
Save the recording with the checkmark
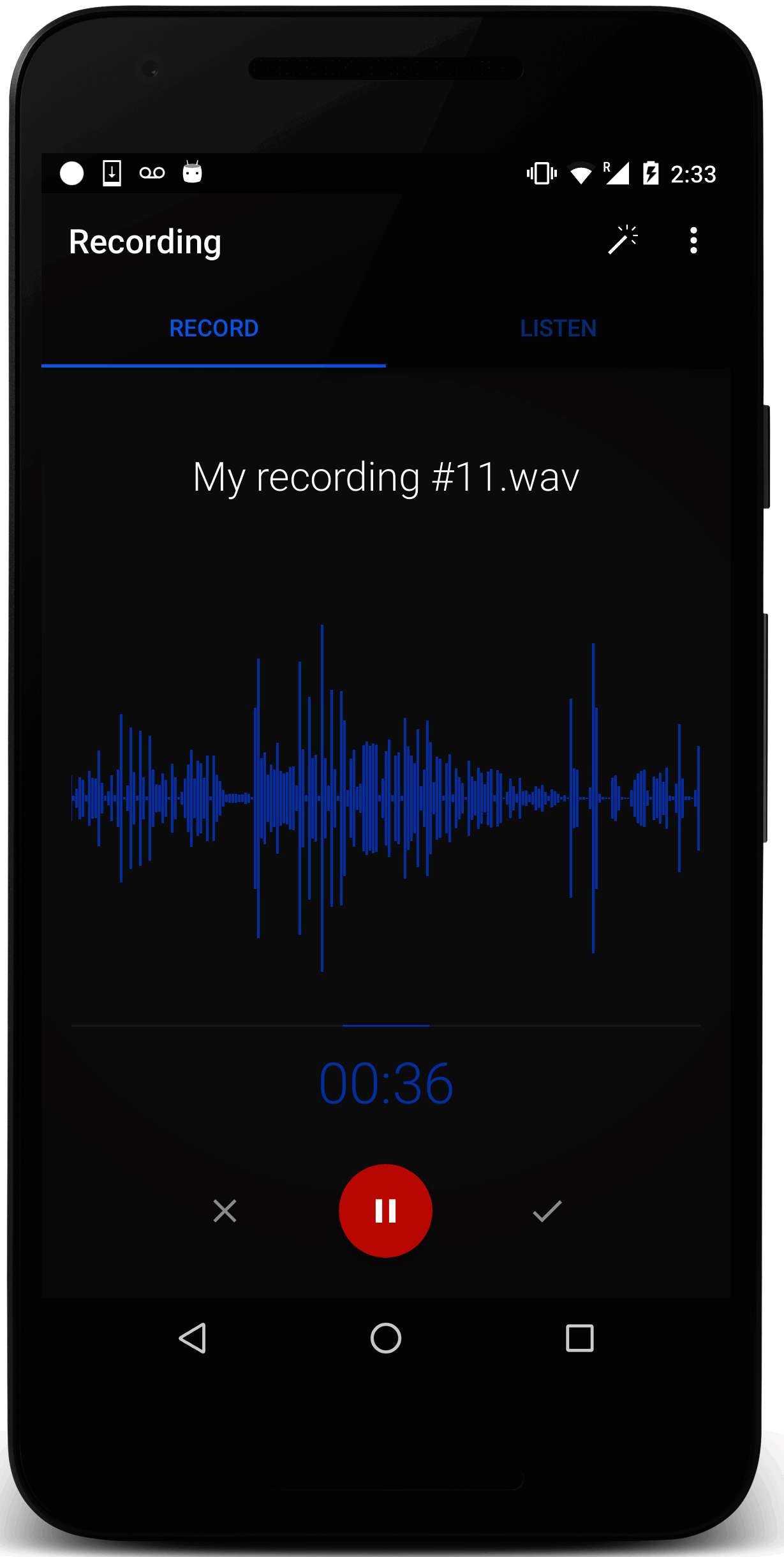(547, 1211)
